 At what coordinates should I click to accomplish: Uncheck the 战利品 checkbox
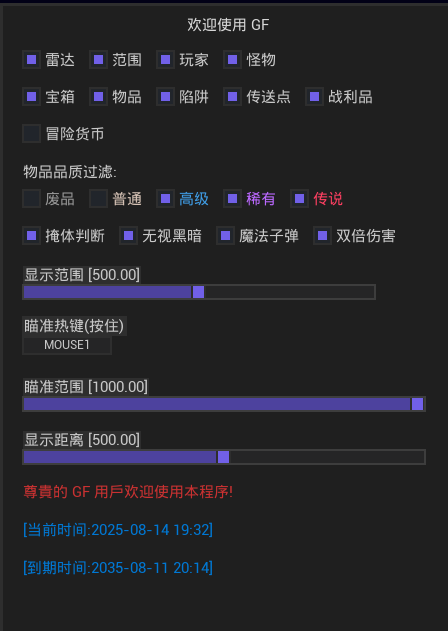314,97
